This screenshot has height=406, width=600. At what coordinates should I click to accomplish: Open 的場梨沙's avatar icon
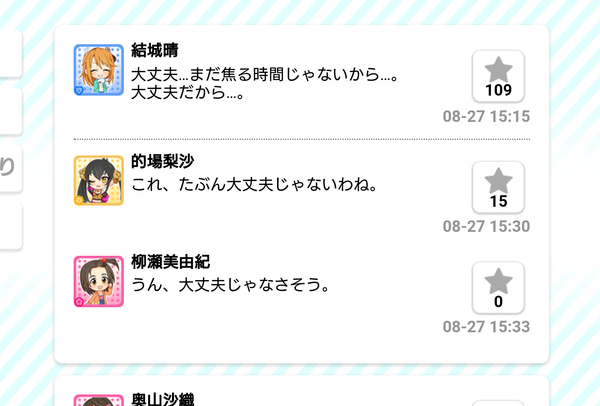(x=98, y=181)
